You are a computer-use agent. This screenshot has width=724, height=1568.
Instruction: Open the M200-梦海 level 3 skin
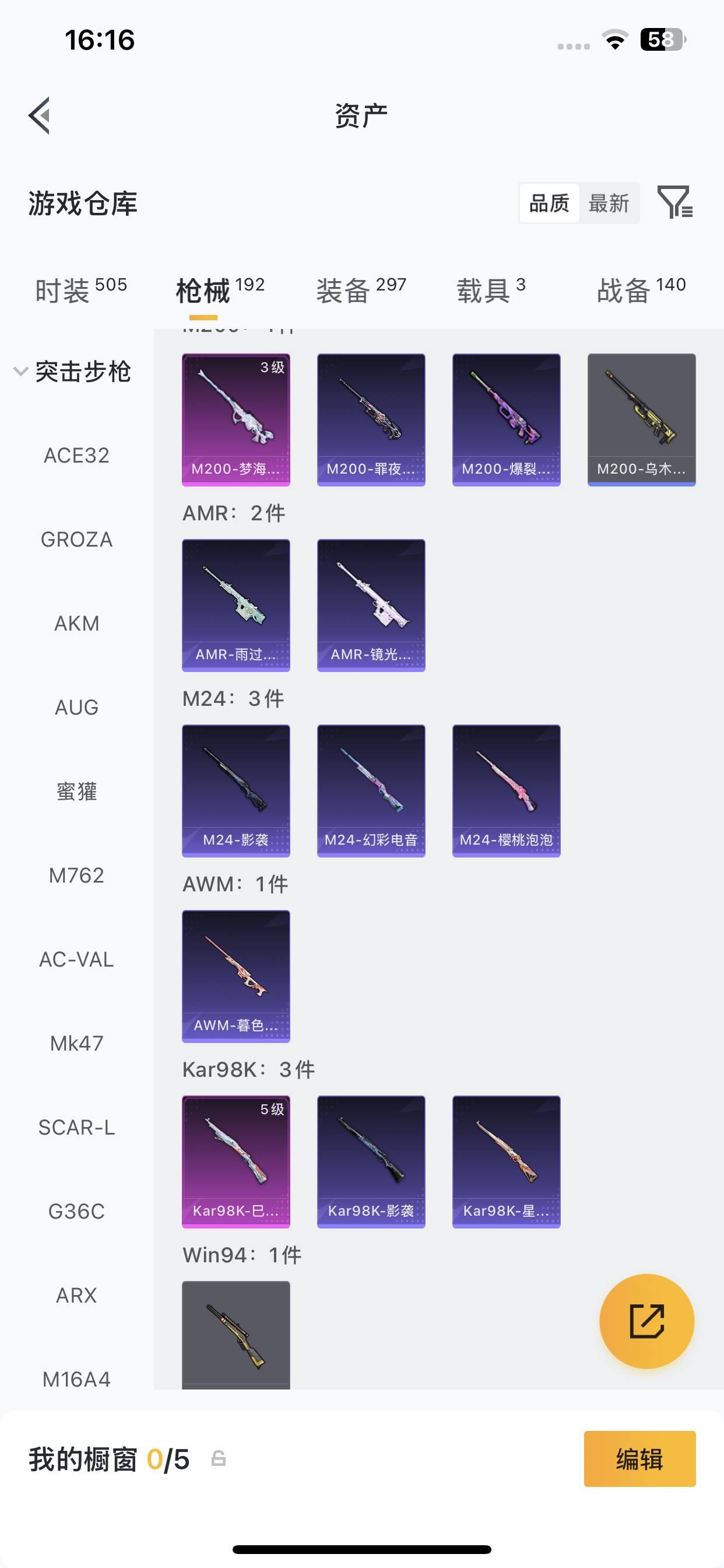236,419
